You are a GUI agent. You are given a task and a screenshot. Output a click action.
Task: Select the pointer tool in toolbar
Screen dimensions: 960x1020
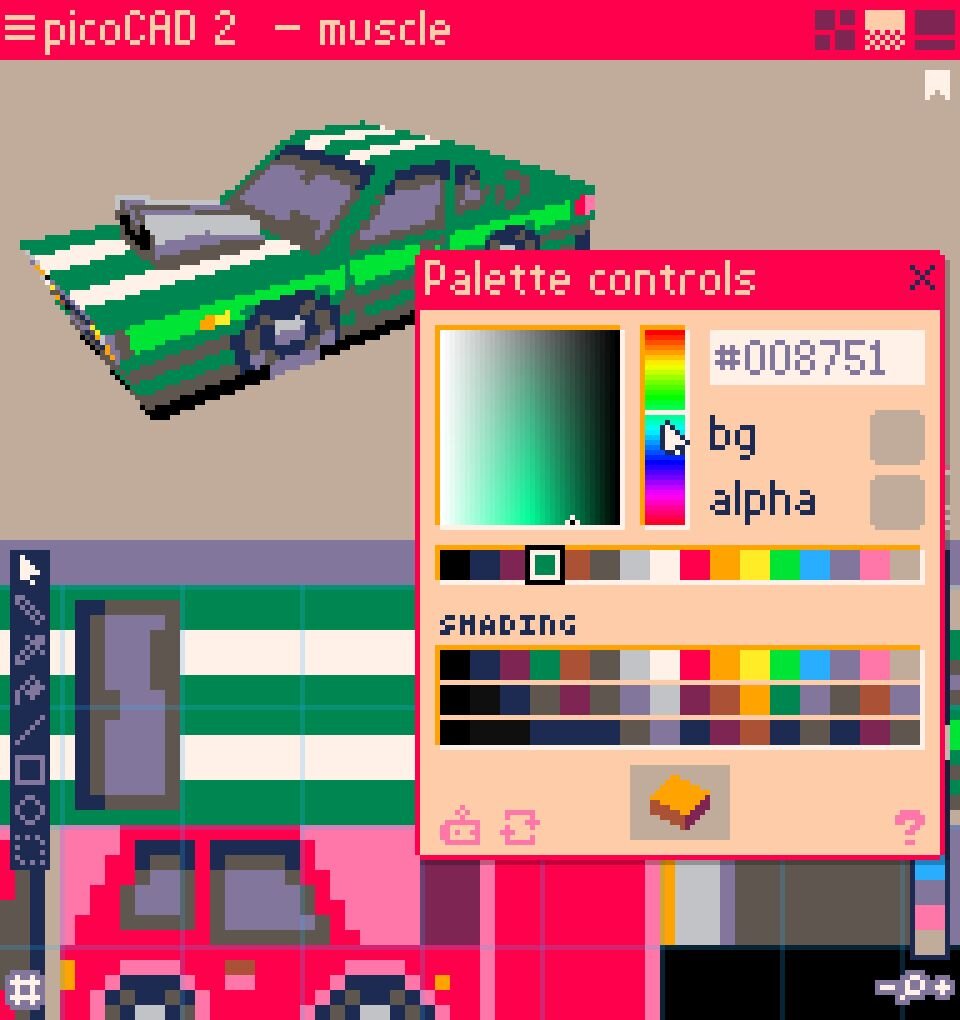[30, 570]
